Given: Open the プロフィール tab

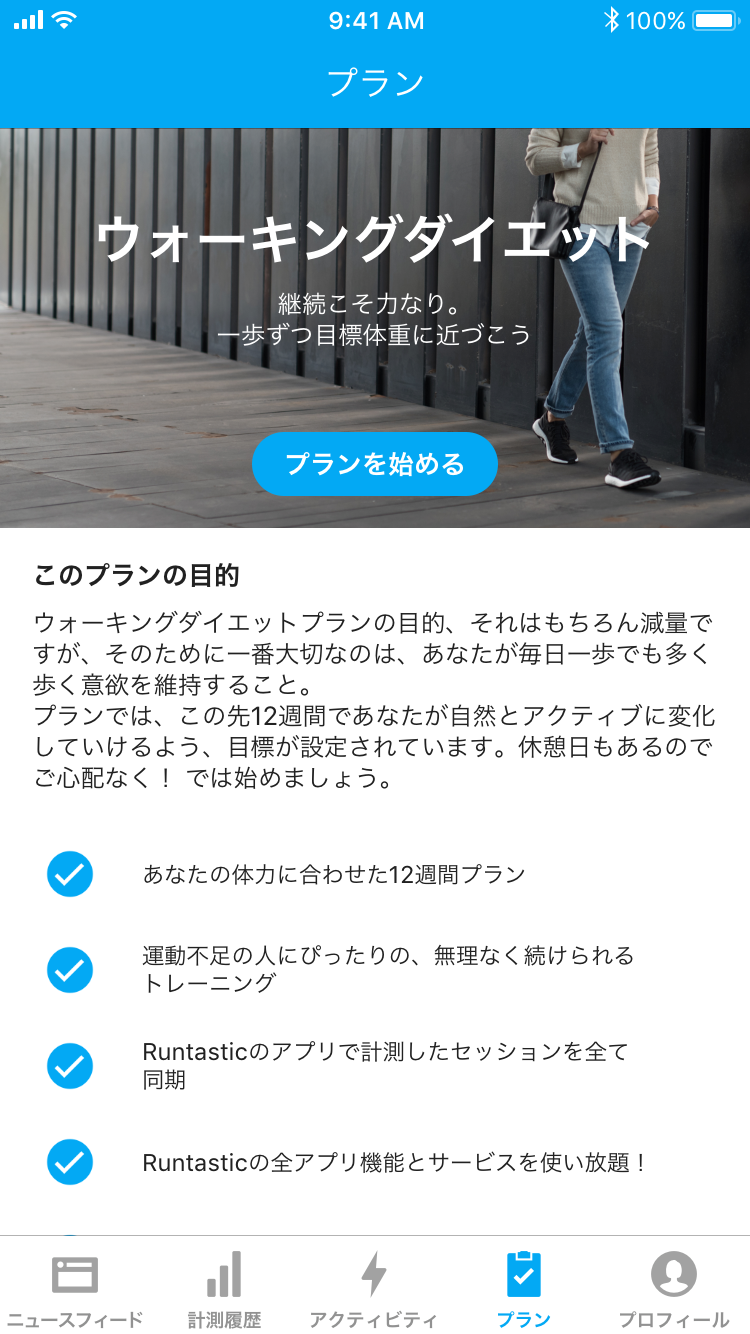Looking at the screenshot, I should tap(674, 1288).
